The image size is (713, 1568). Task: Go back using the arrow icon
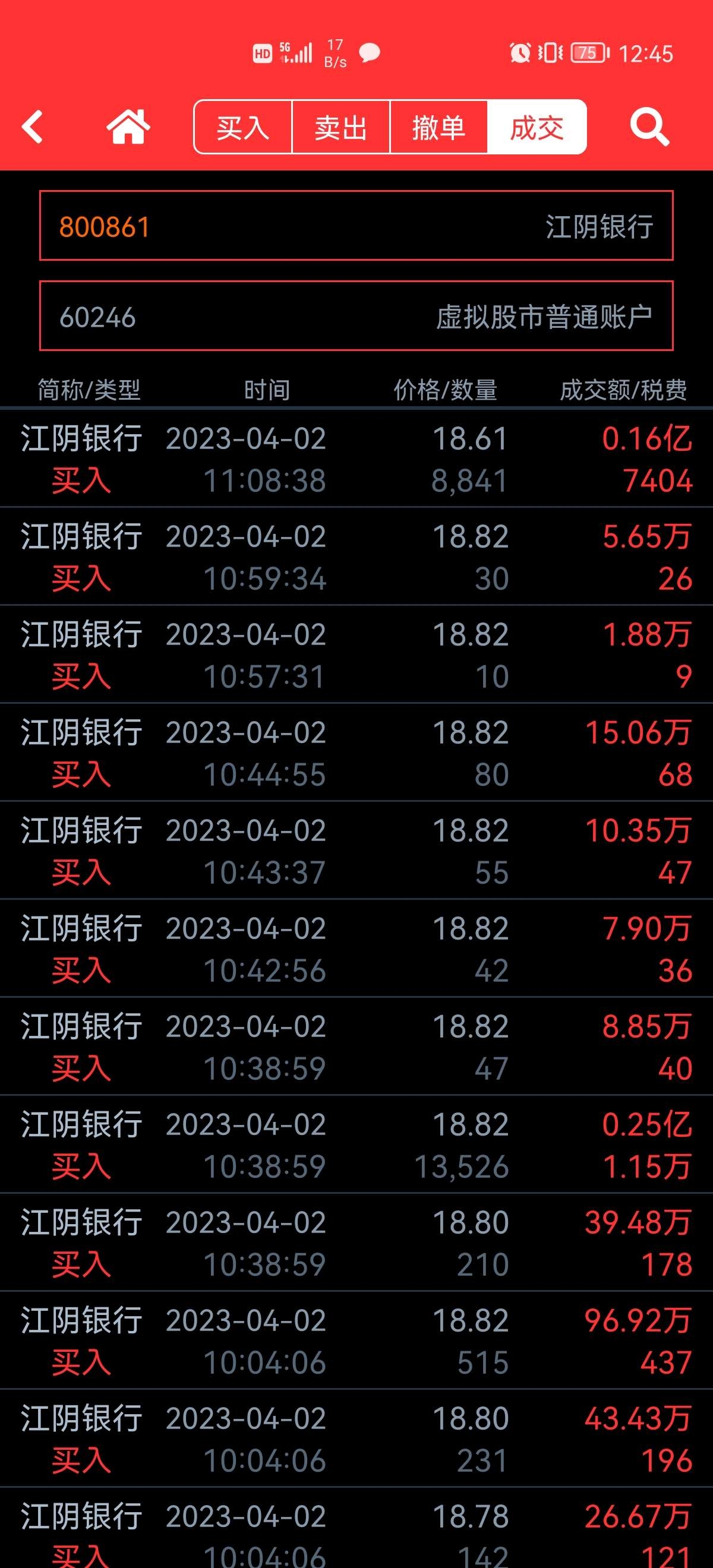click(x=33, y=127)
